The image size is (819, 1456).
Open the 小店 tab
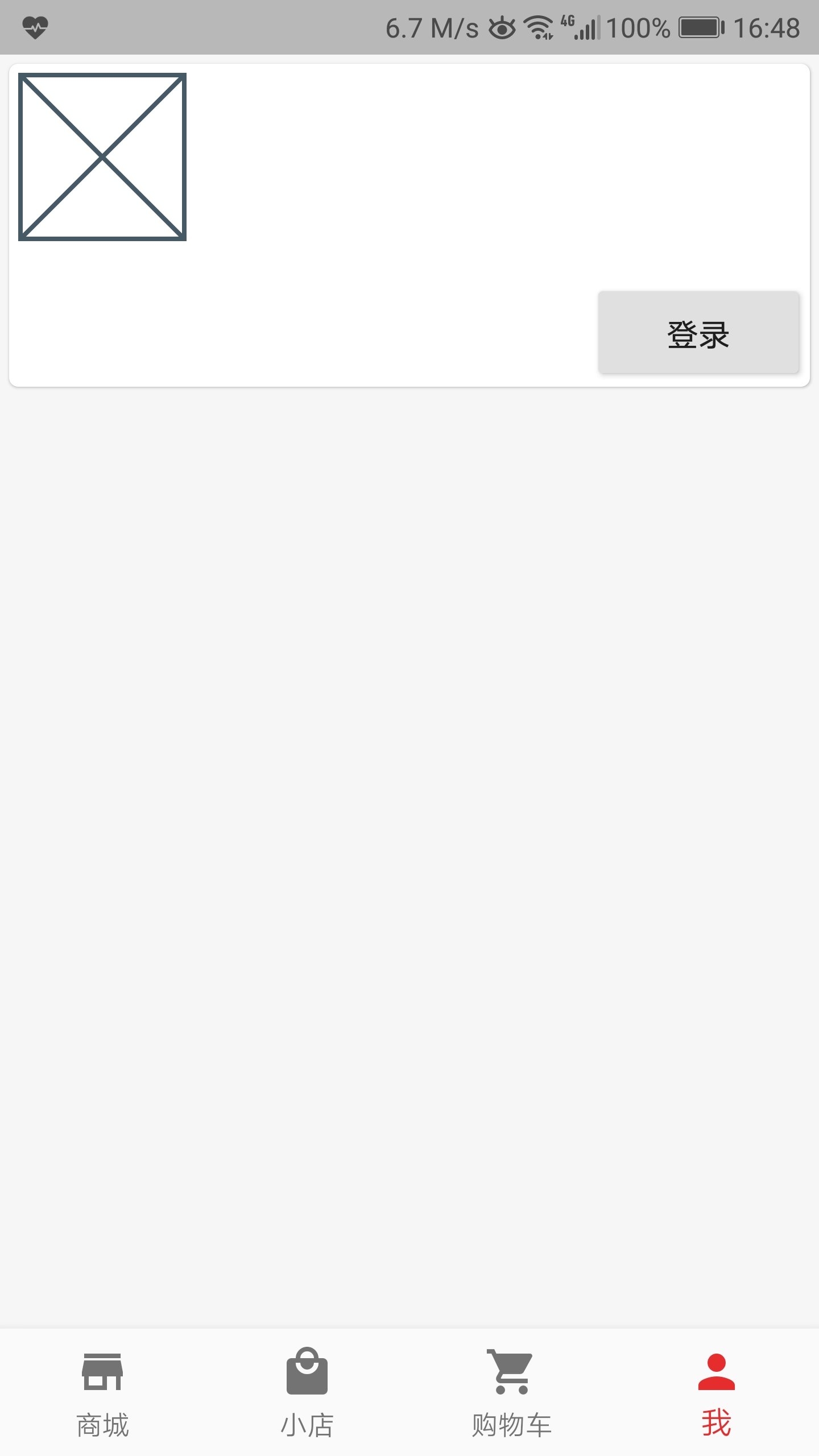tap(307, 1392)
